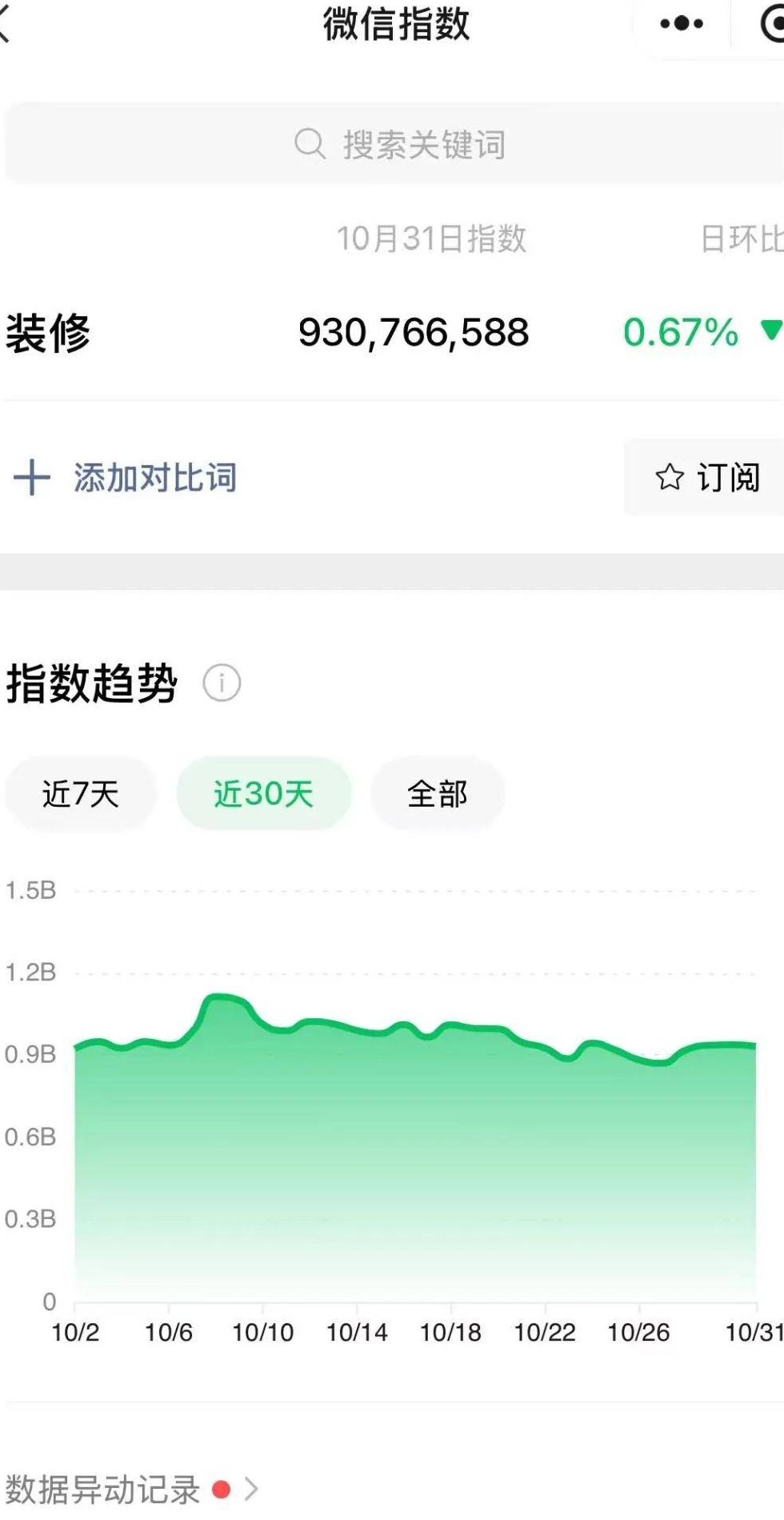784x1520 pixels.
Task: Select the 近30天 range chip
Action: coord(263,794)
